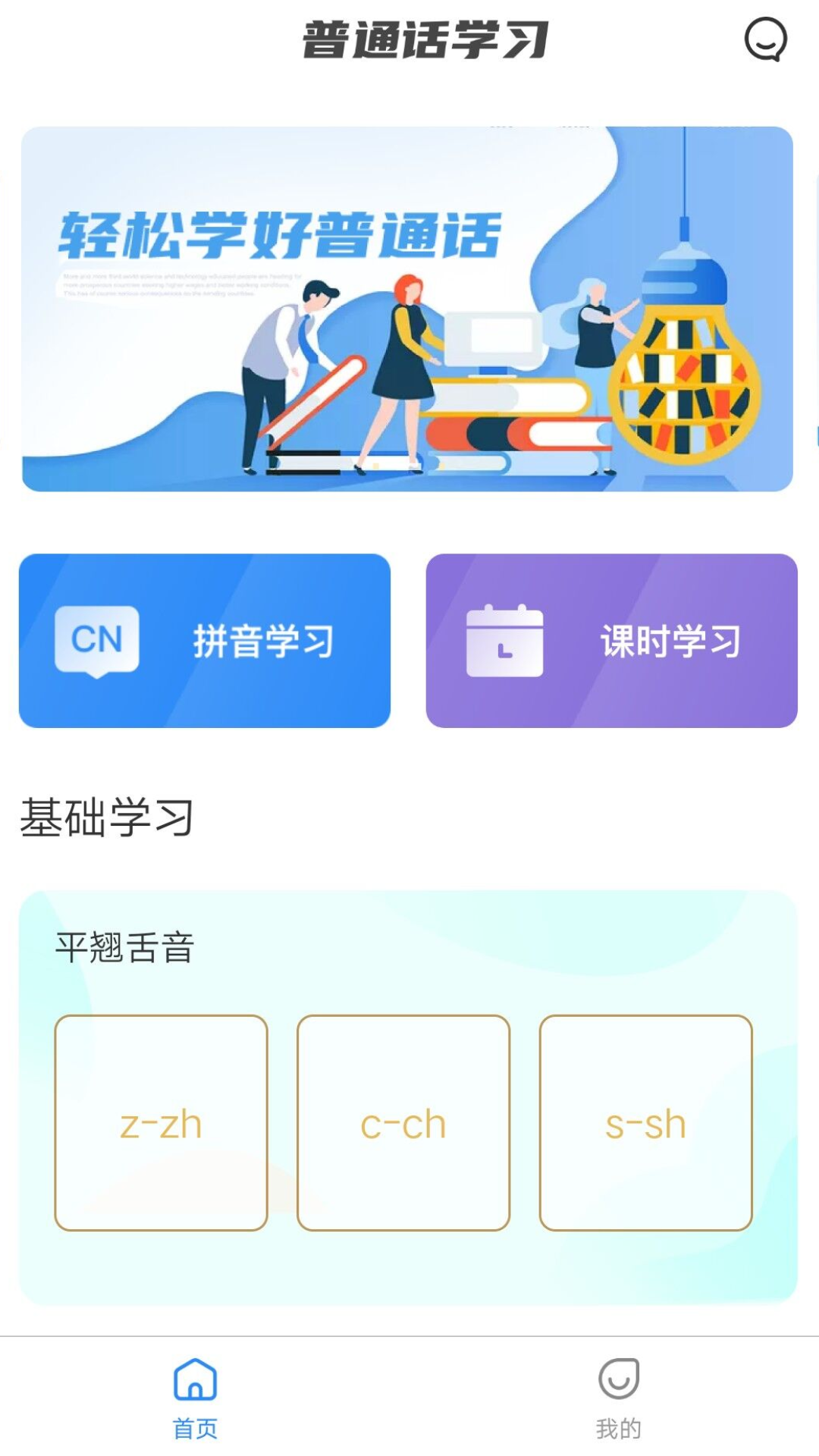Tap the 基础学习 heading
Screen dimensions: 819x1456
click(x=106, y=817)
